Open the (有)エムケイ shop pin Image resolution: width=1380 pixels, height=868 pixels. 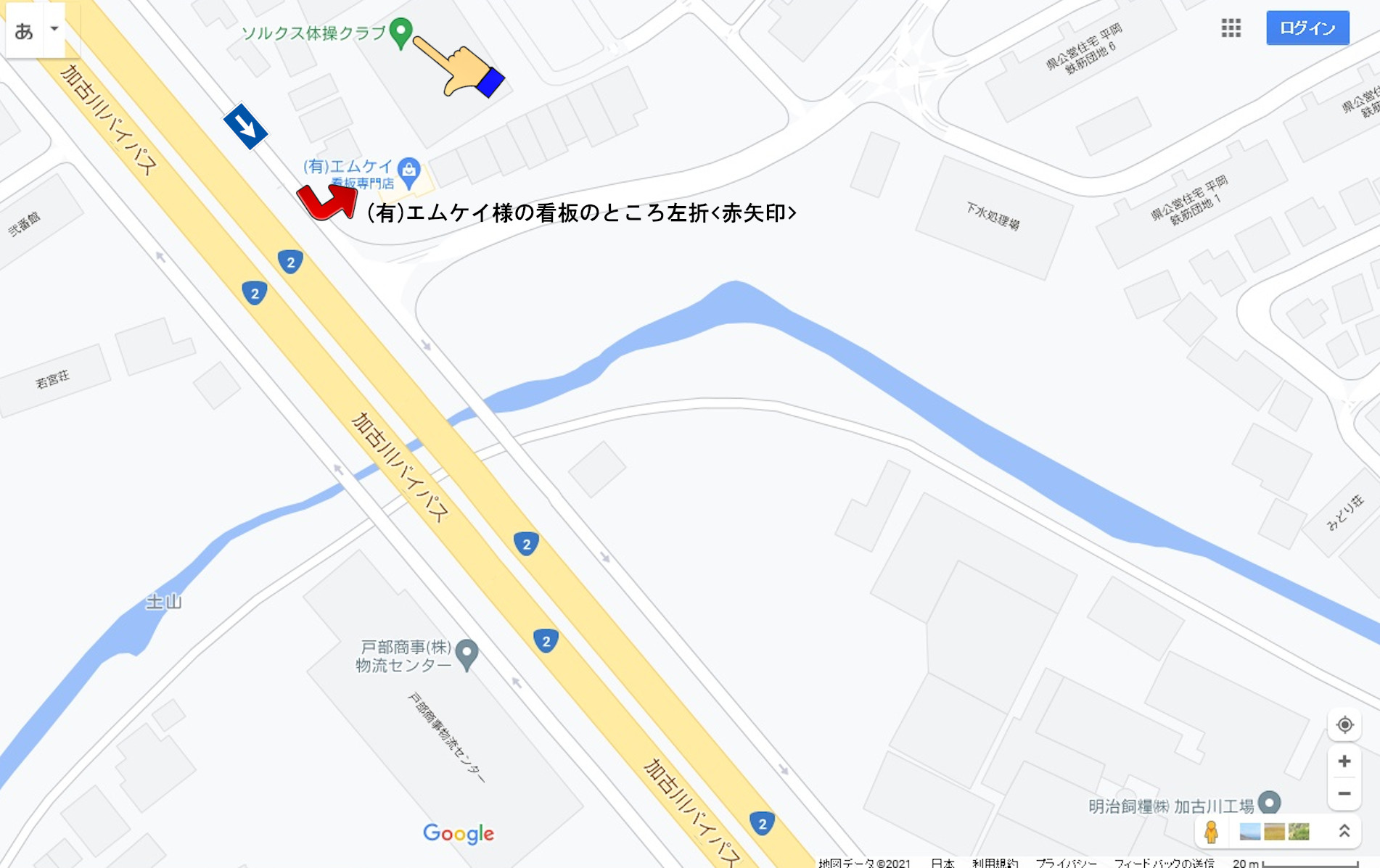pyautogui.click(x=409, y=173)
